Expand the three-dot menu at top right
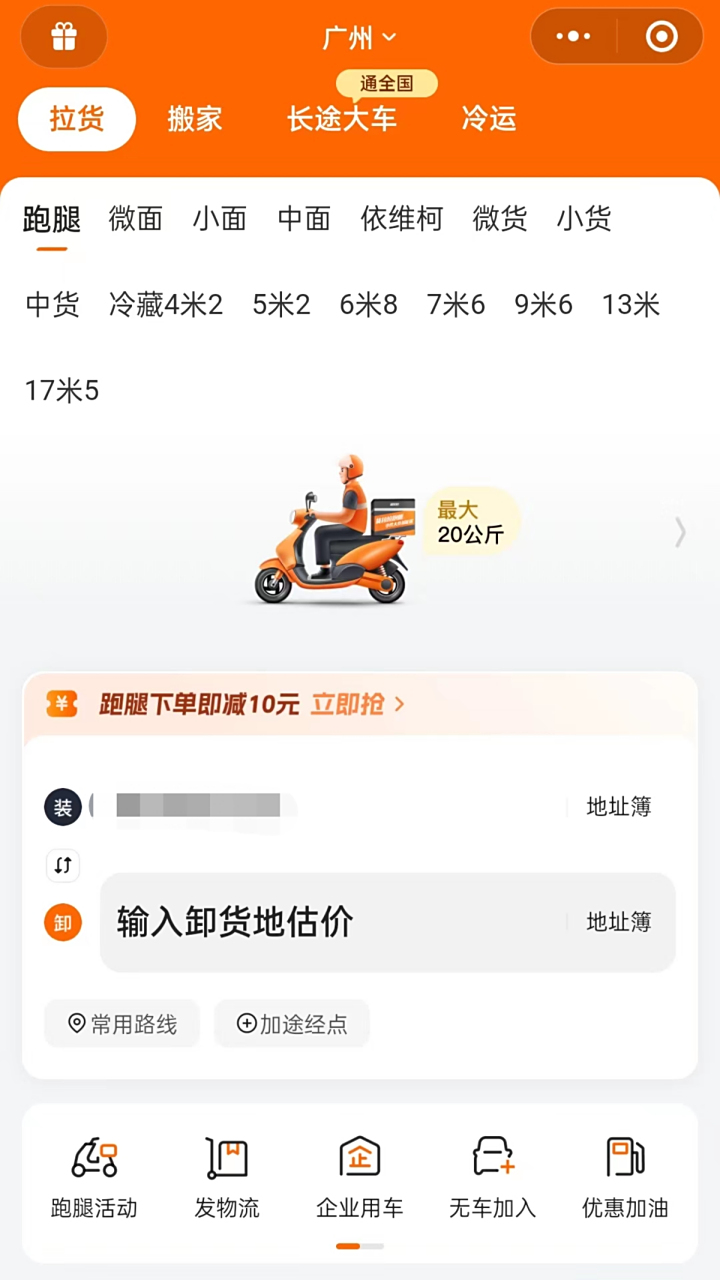720x1280 pixels. coord(573,37)
